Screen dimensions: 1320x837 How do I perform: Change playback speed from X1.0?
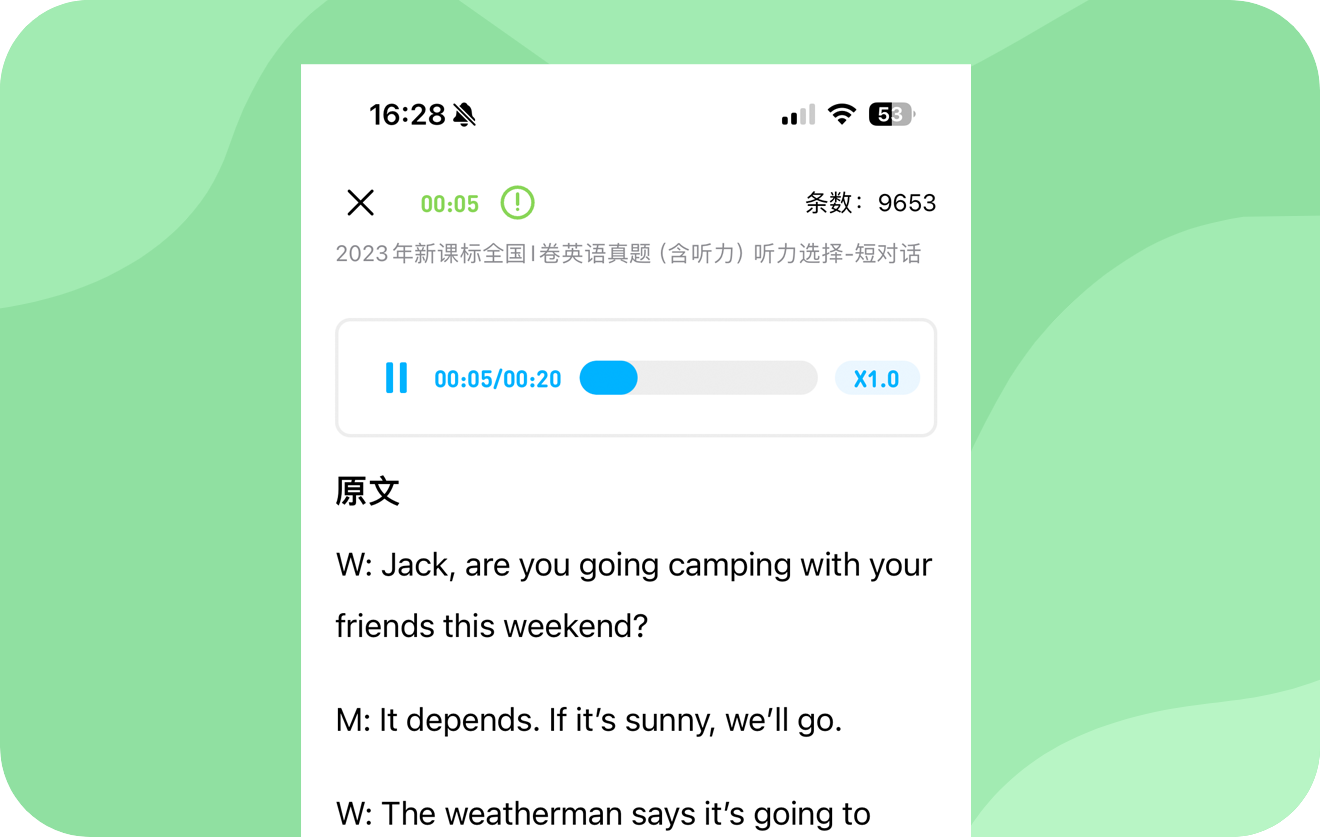[x=876, y=379]
